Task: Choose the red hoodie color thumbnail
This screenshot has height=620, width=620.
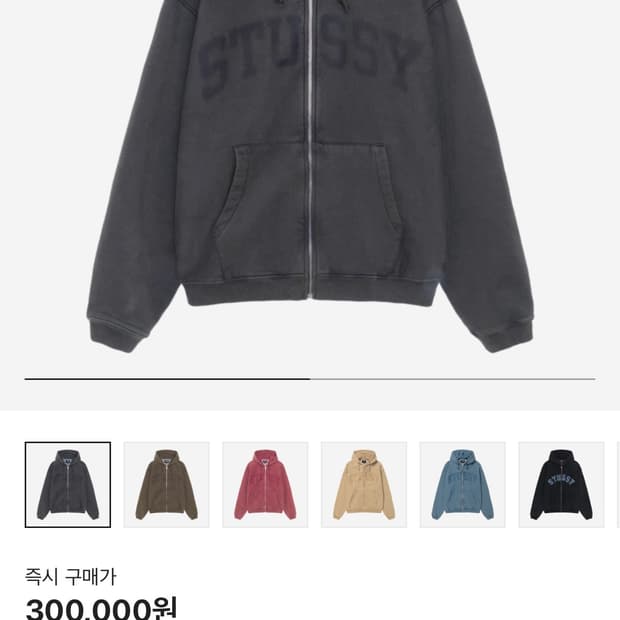Action: [x=265, y=484]
